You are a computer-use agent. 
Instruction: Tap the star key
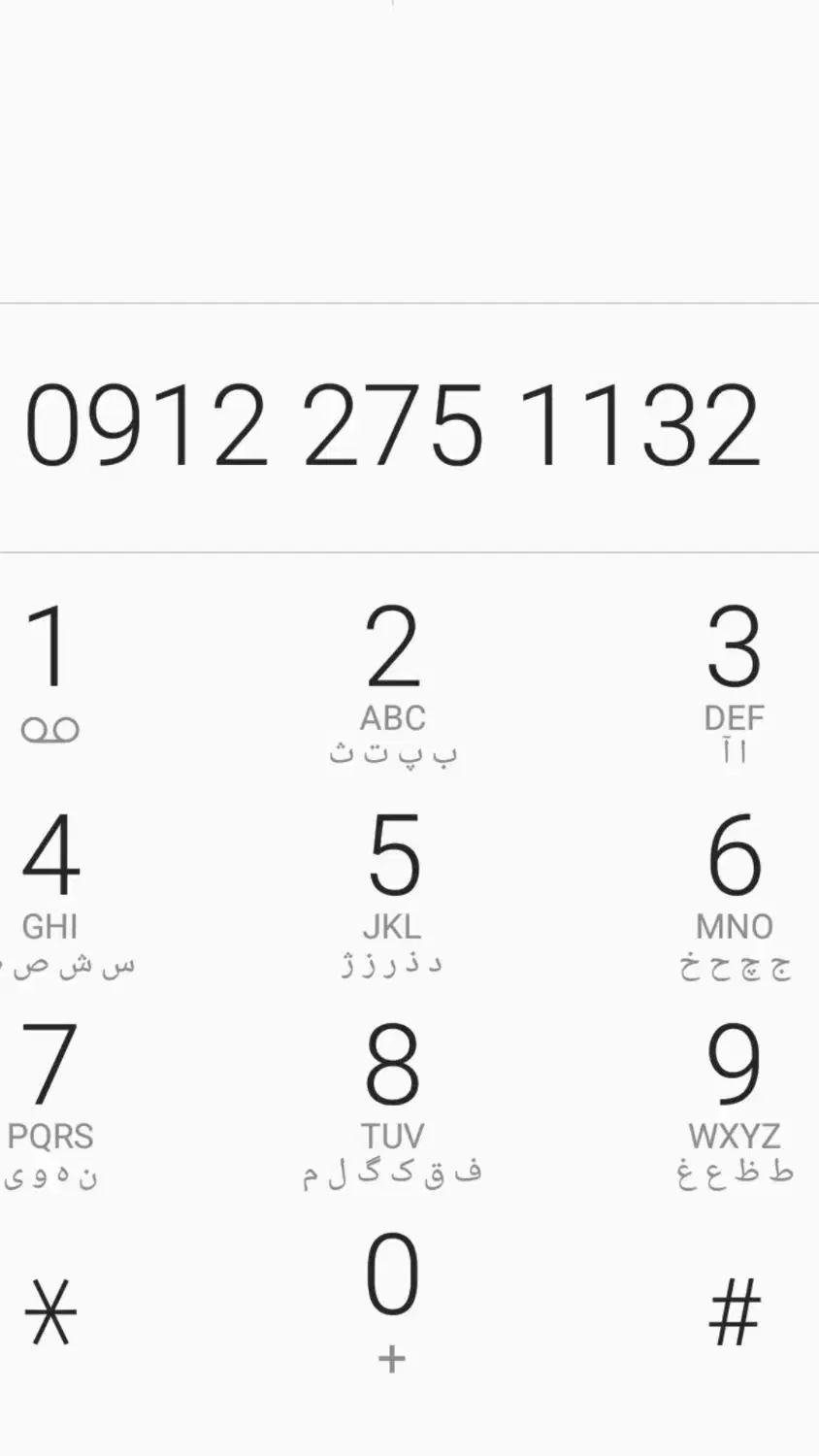tap(50, 1312)
